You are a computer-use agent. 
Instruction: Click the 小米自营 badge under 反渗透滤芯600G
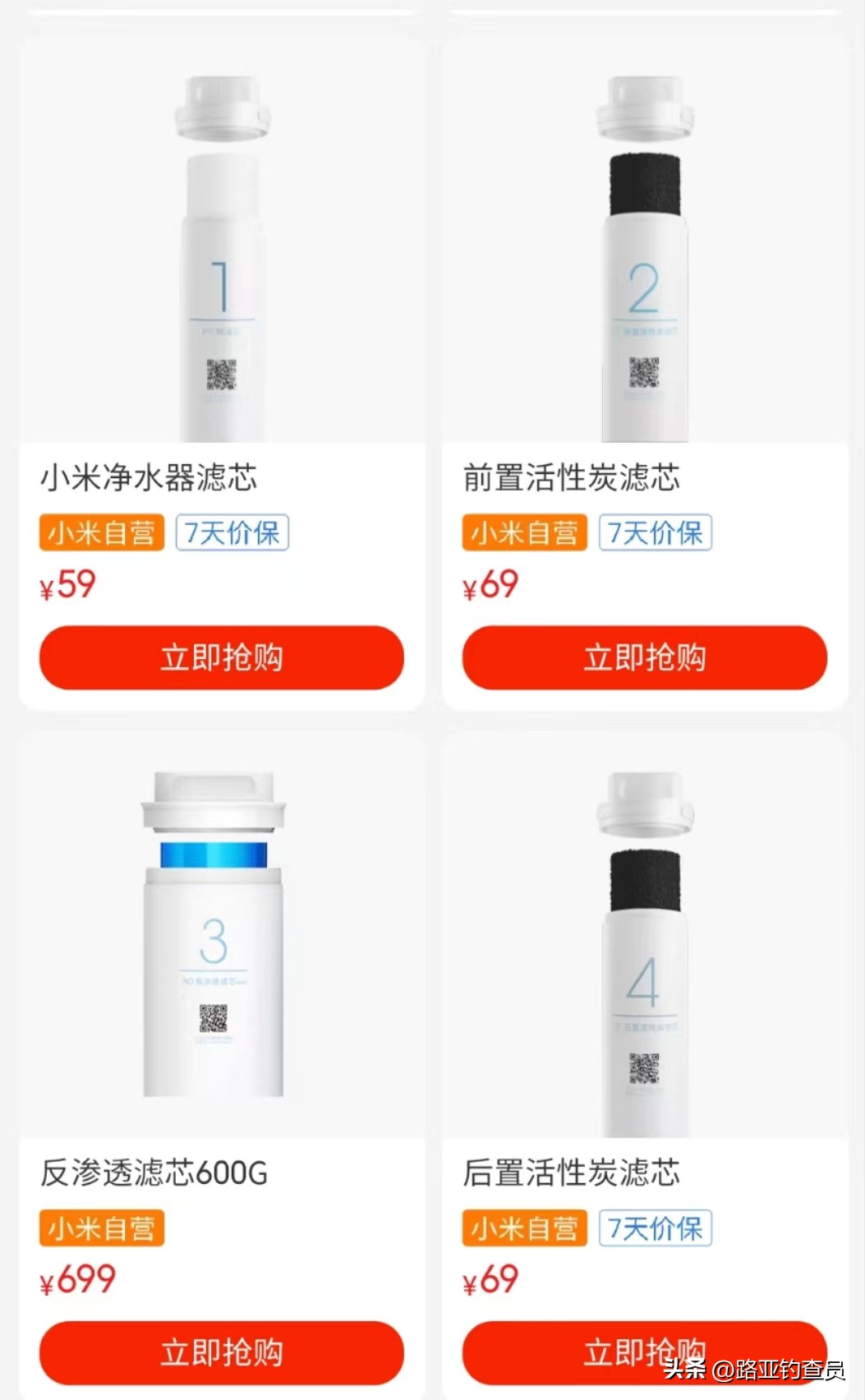tap(101, 1227)
